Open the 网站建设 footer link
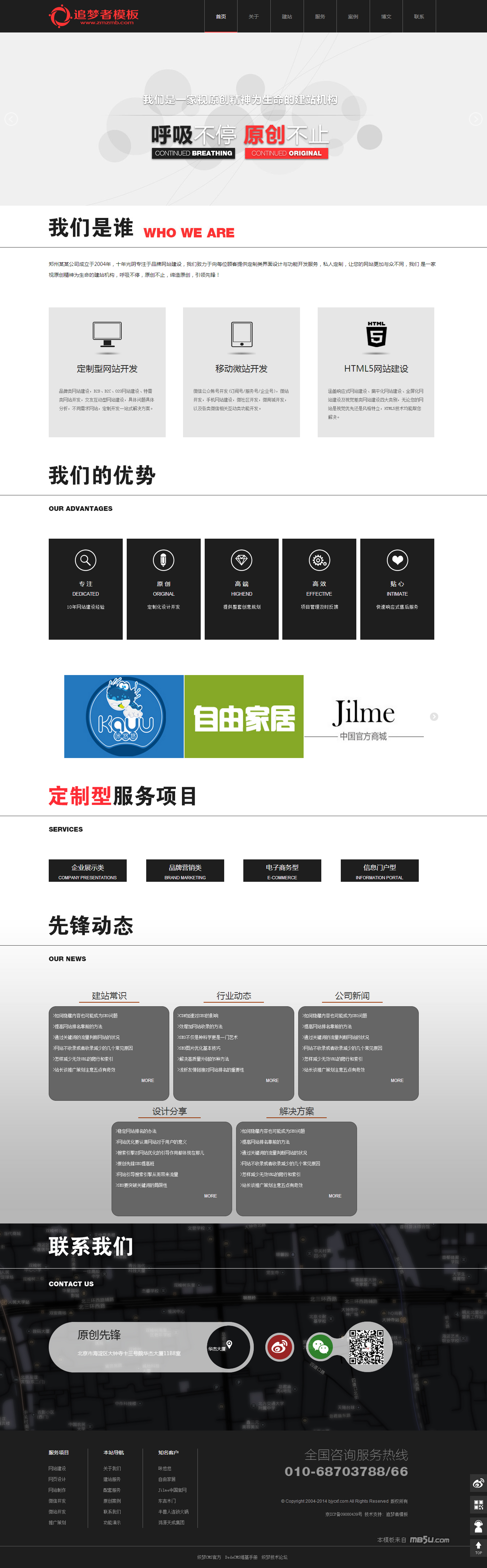 click(x=57, y=1469)
